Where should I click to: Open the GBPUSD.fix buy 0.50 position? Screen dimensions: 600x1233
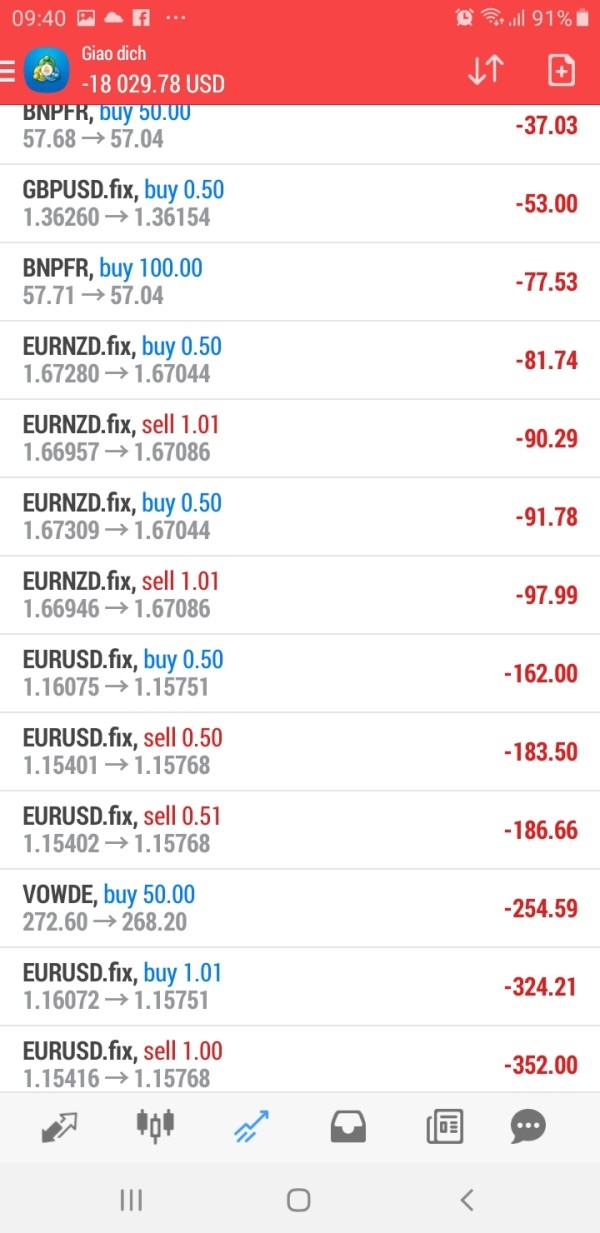click(x=300, y=204)
